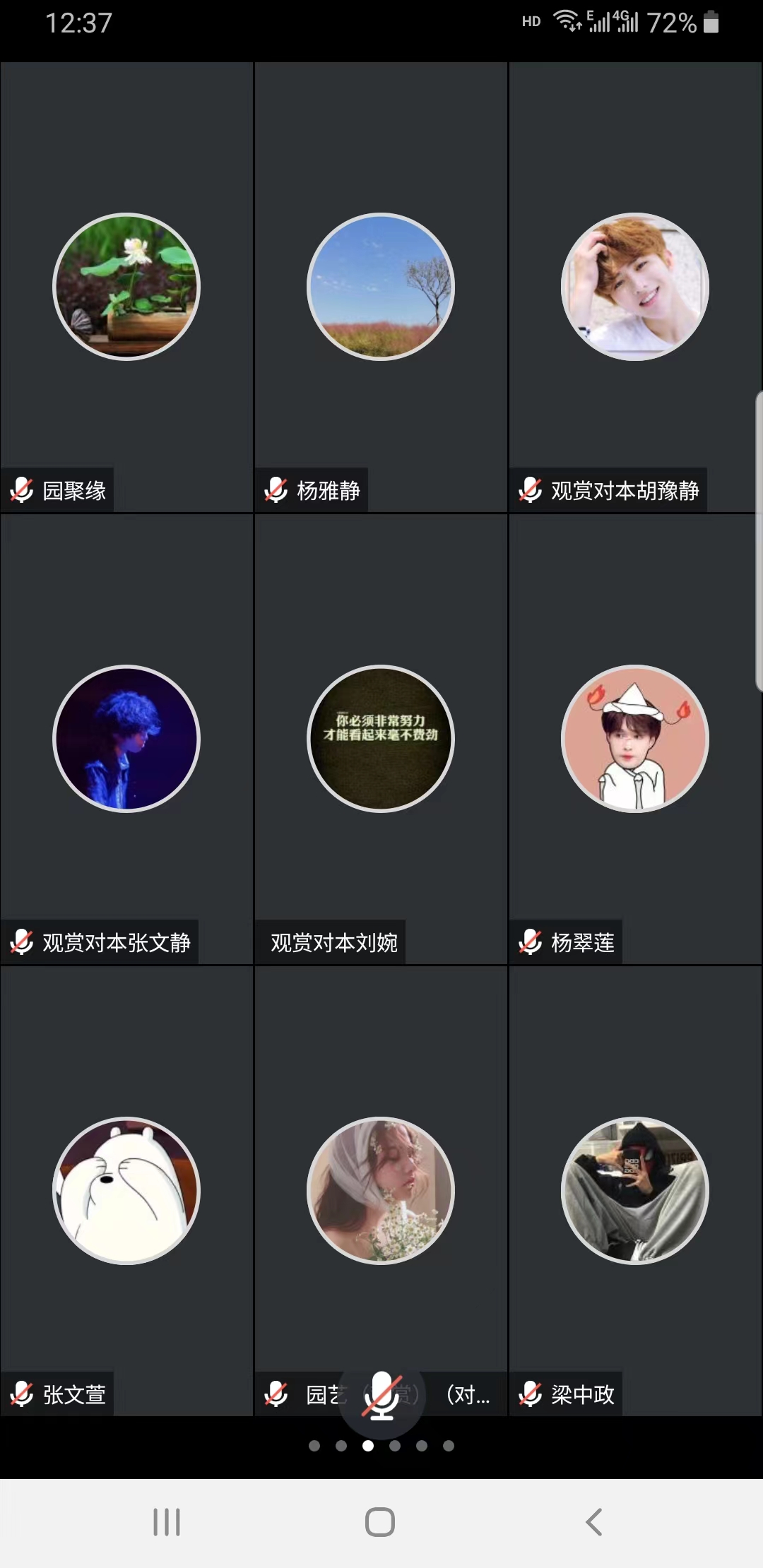
Task: Open participant tile 观赏对本张文静
Action: pyautogui.click(x=126, y=739)
